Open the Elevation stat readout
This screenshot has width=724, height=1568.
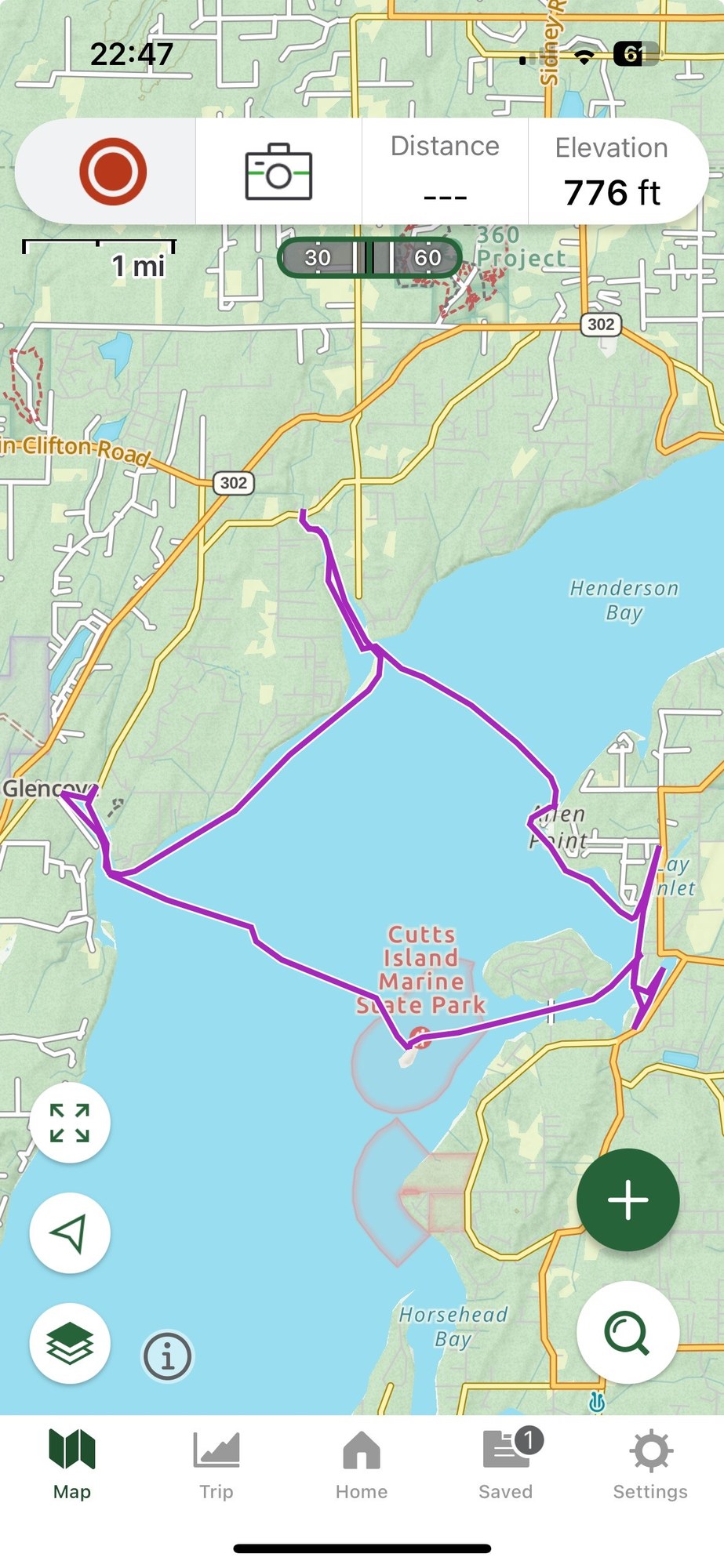click(611, 171)
